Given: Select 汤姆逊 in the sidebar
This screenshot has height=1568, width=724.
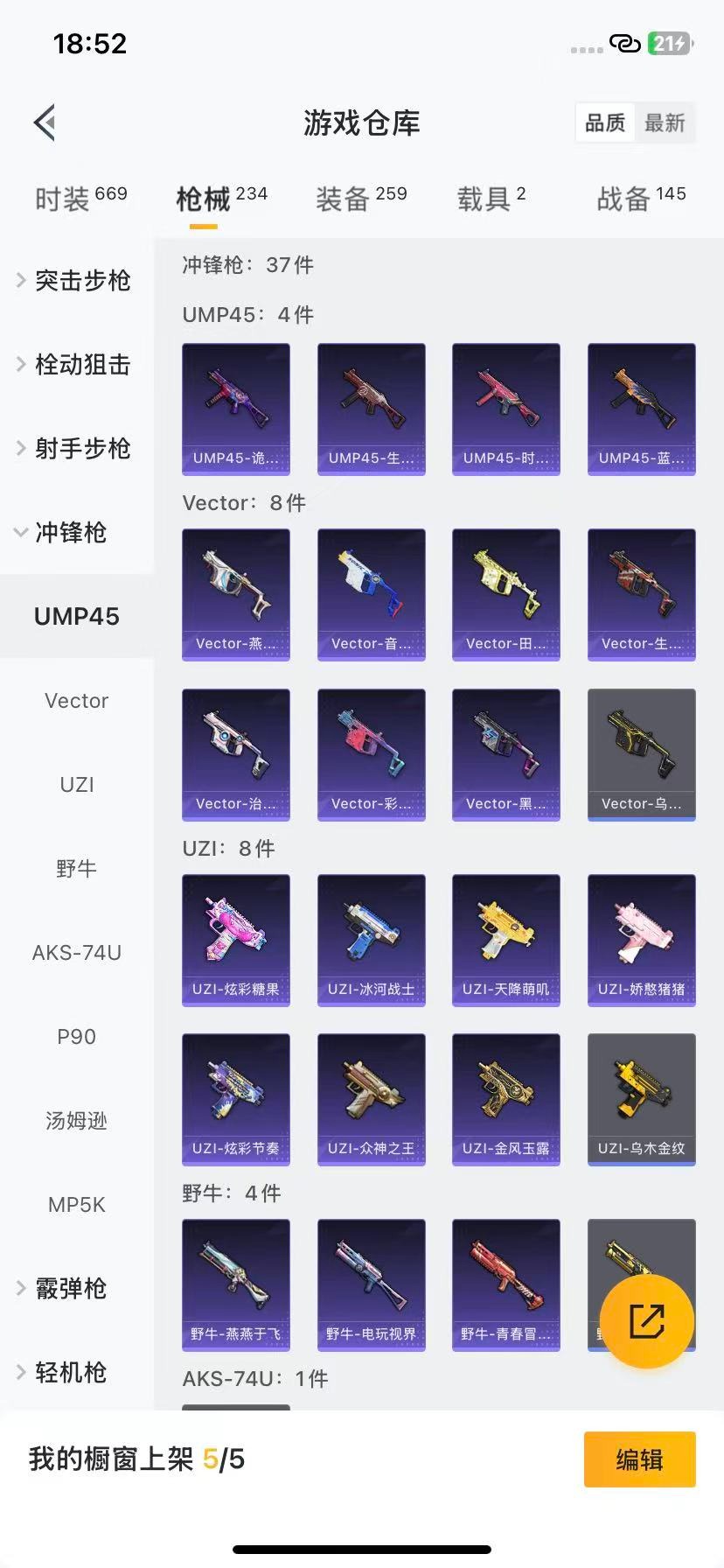Looking at the screenshot, I should tap(75, 1121).
